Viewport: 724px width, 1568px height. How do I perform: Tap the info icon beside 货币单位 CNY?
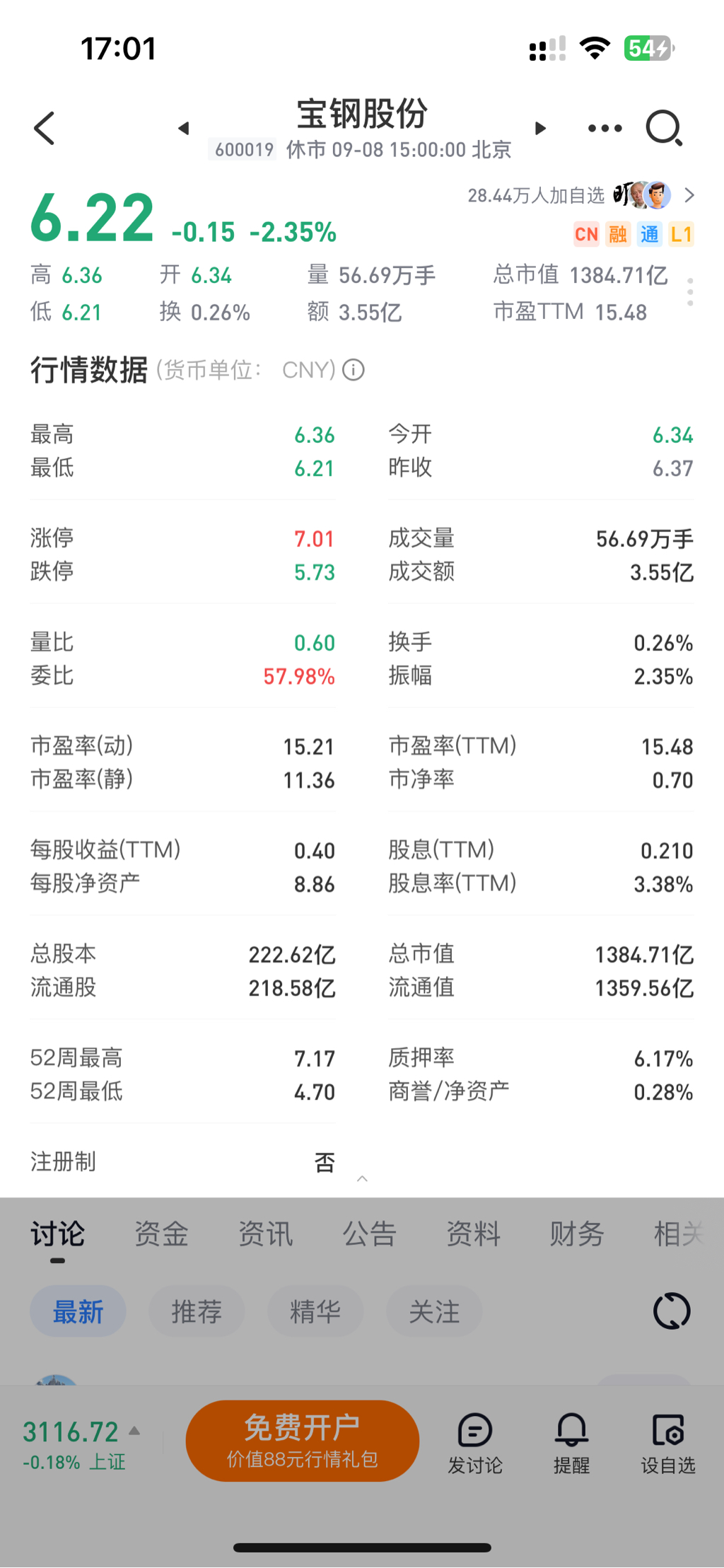click(x=354, y=370)
